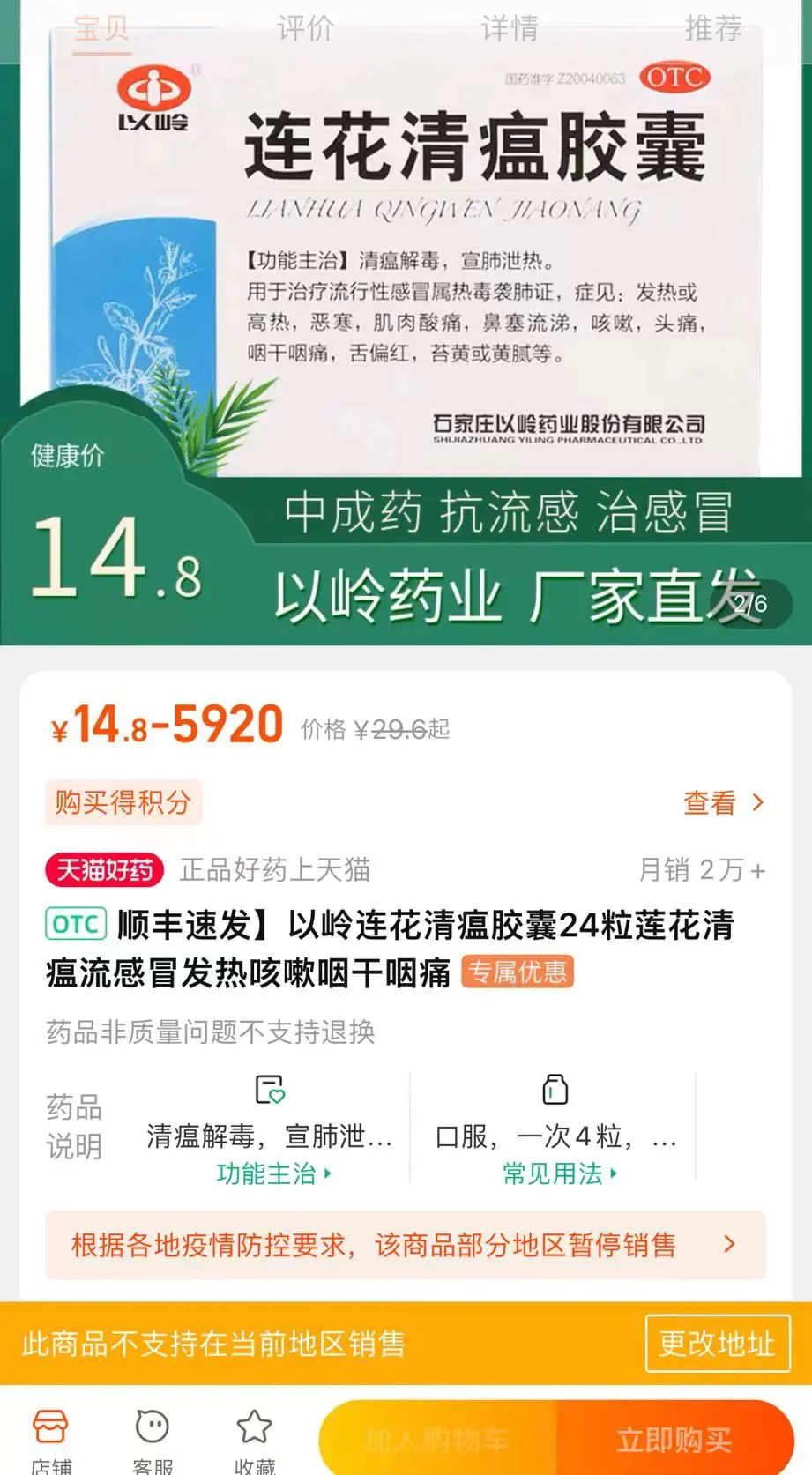
Task: Tap the 更改地址 button
Action: [x=717, y=1344]
